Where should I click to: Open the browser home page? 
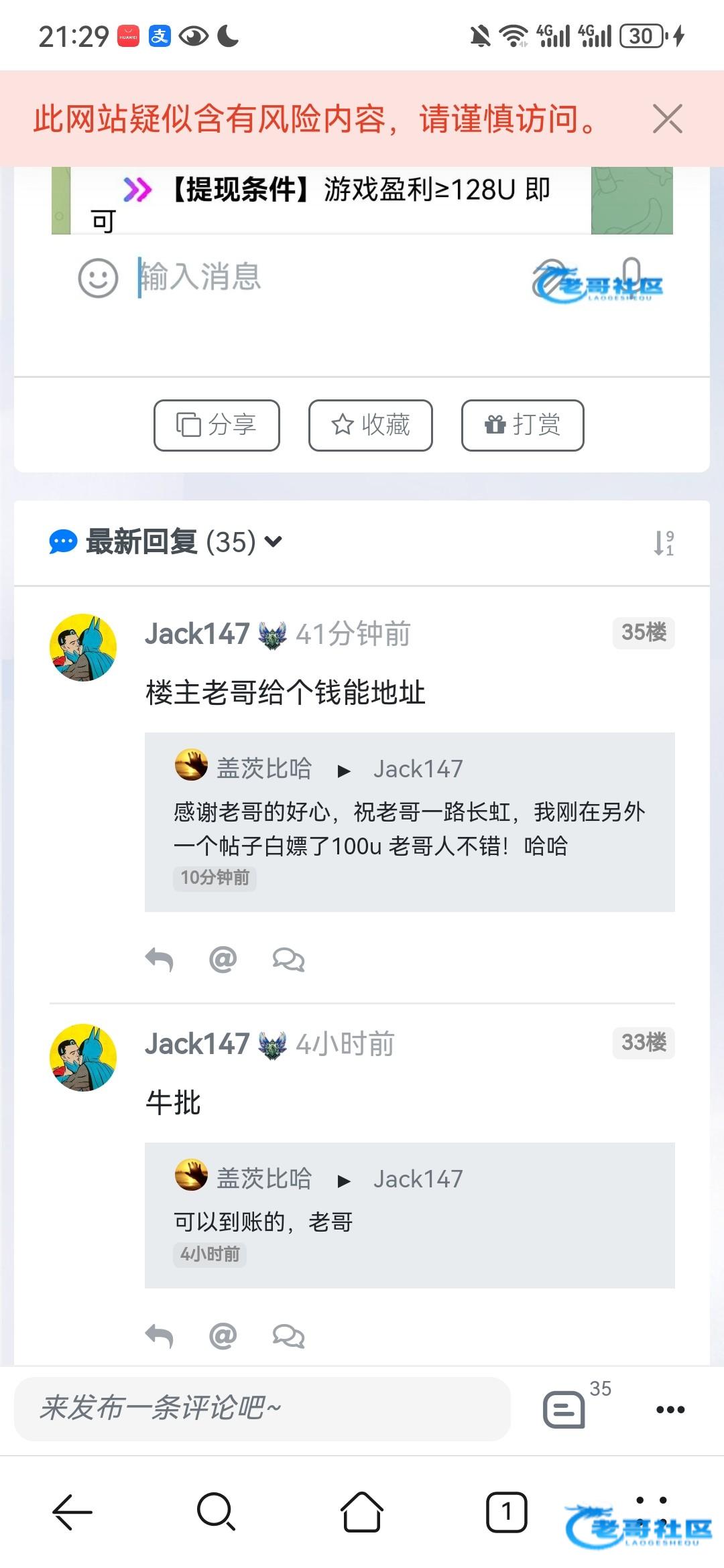pos(362,1512)
